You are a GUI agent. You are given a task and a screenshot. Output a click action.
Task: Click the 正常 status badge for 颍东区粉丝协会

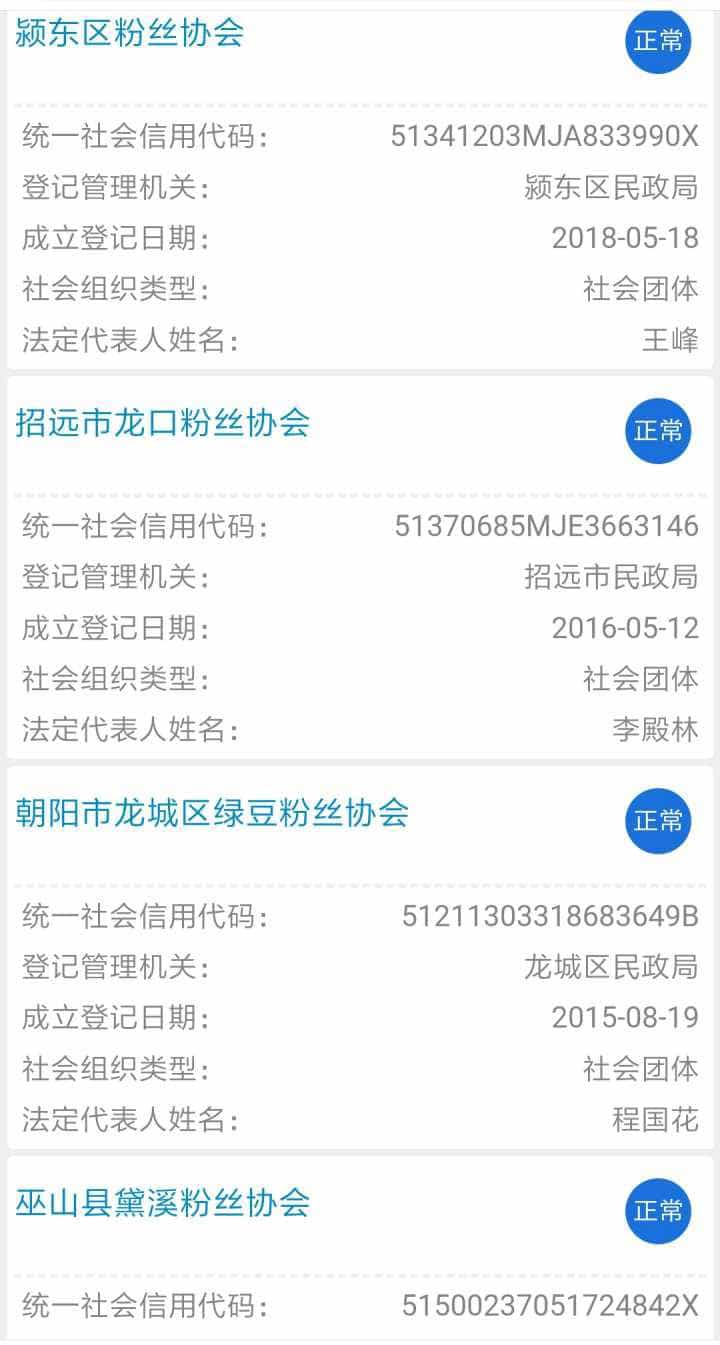(x=657, y=43)
